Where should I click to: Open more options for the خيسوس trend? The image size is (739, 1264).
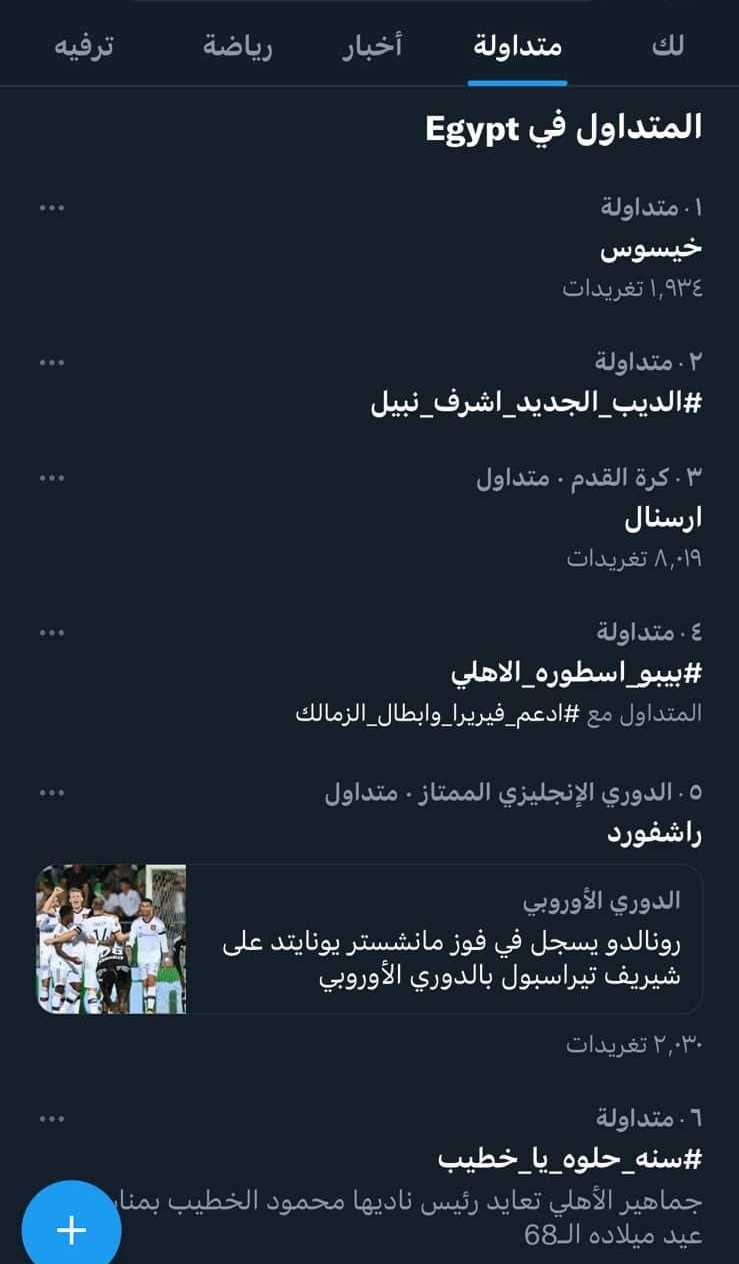click(51, 208)
